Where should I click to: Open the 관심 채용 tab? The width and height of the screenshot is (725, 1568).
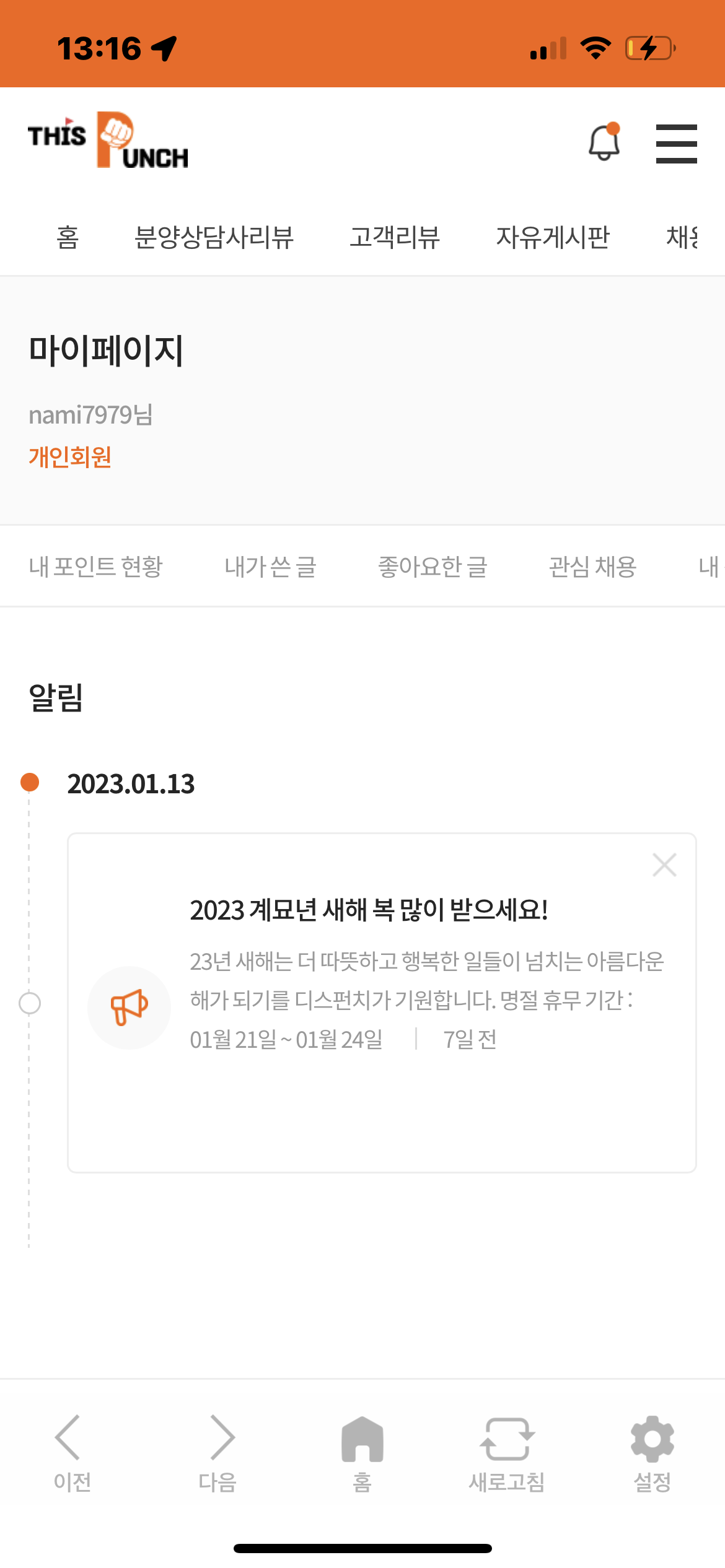592,566
